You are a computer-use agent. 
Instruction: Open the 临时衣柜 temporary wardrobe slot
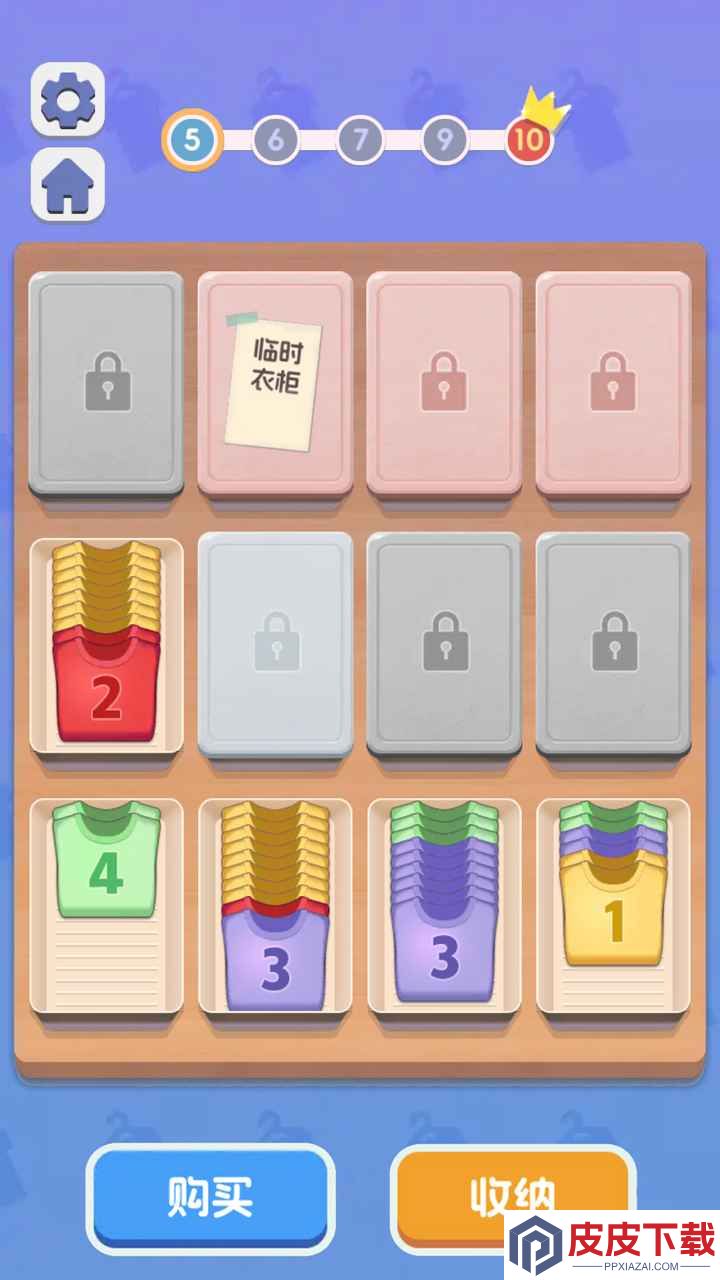click(275, 383)
